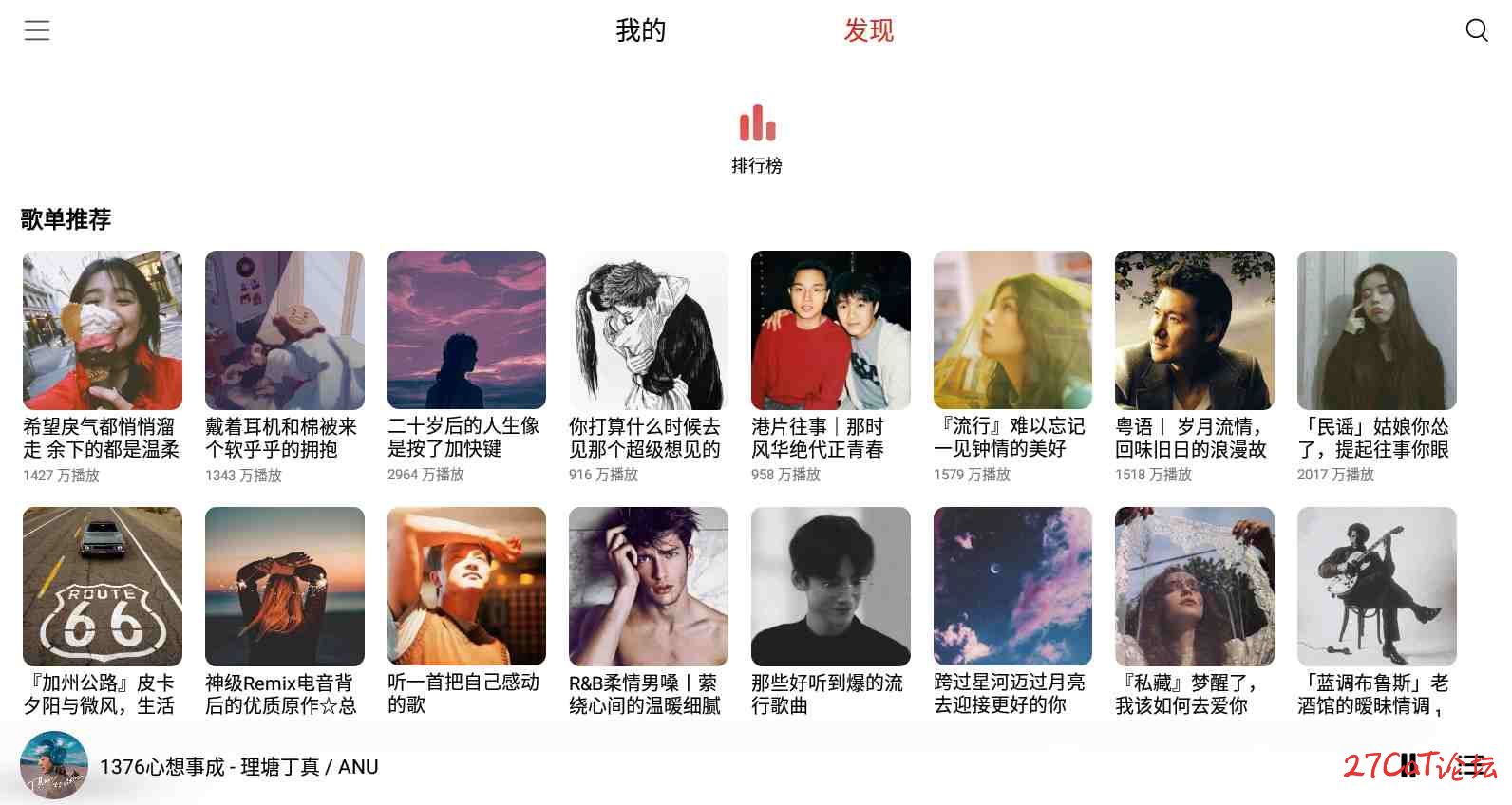Open playlist 港片往事｜那时风华绝代正青春
The image size is (1512, 805).
(831, 330)
